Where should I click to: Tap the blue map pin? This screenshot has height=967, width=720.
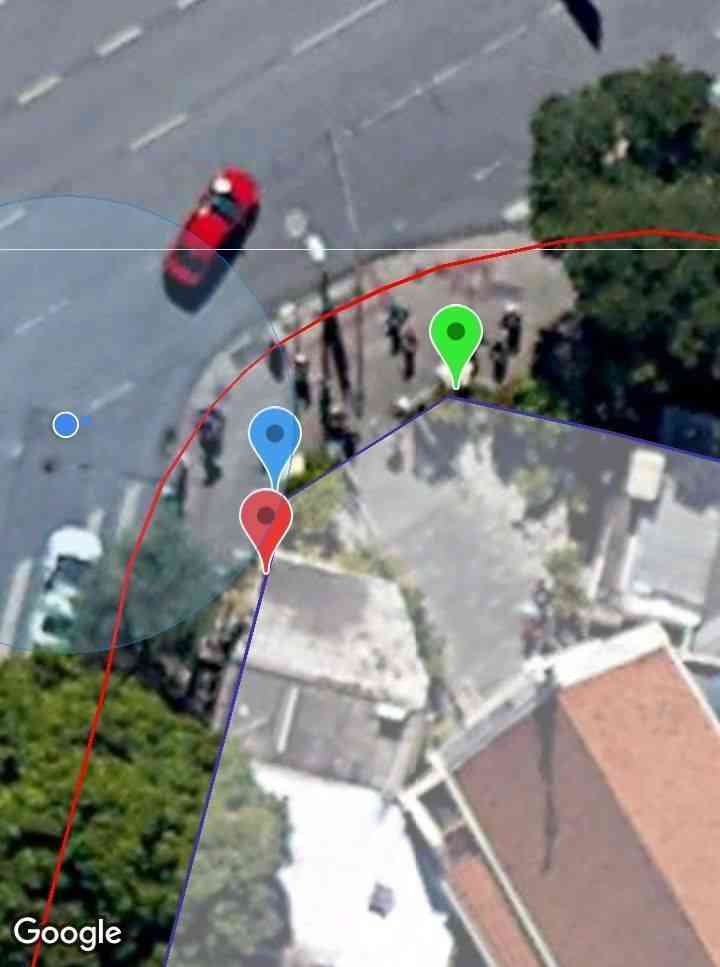click(x=275, y=436)
